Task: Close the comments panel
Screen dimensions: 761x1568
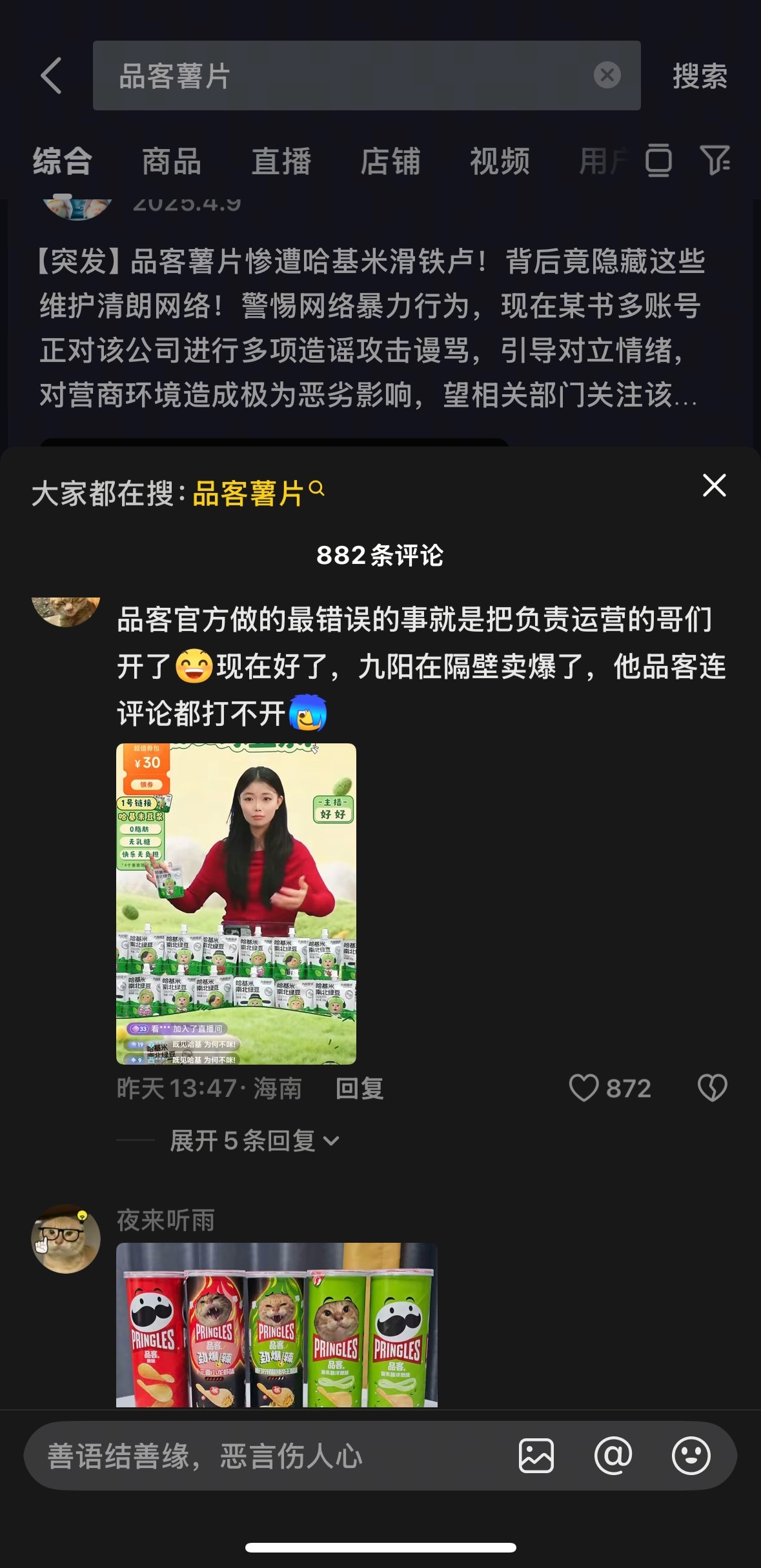Action: click(x=714, y=486)
